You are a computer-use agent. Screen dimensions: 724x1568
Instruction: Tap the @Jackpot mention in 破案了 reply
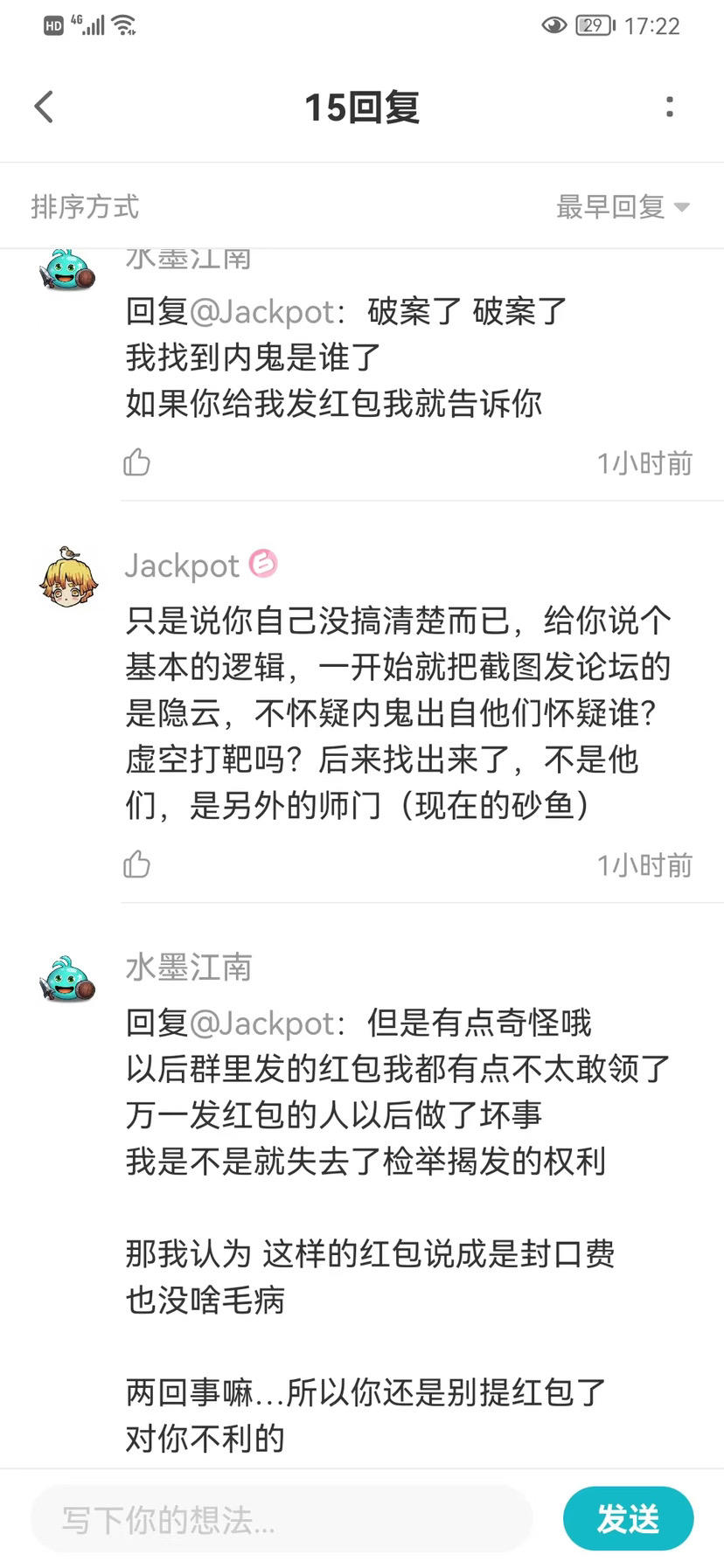[261, 311]
